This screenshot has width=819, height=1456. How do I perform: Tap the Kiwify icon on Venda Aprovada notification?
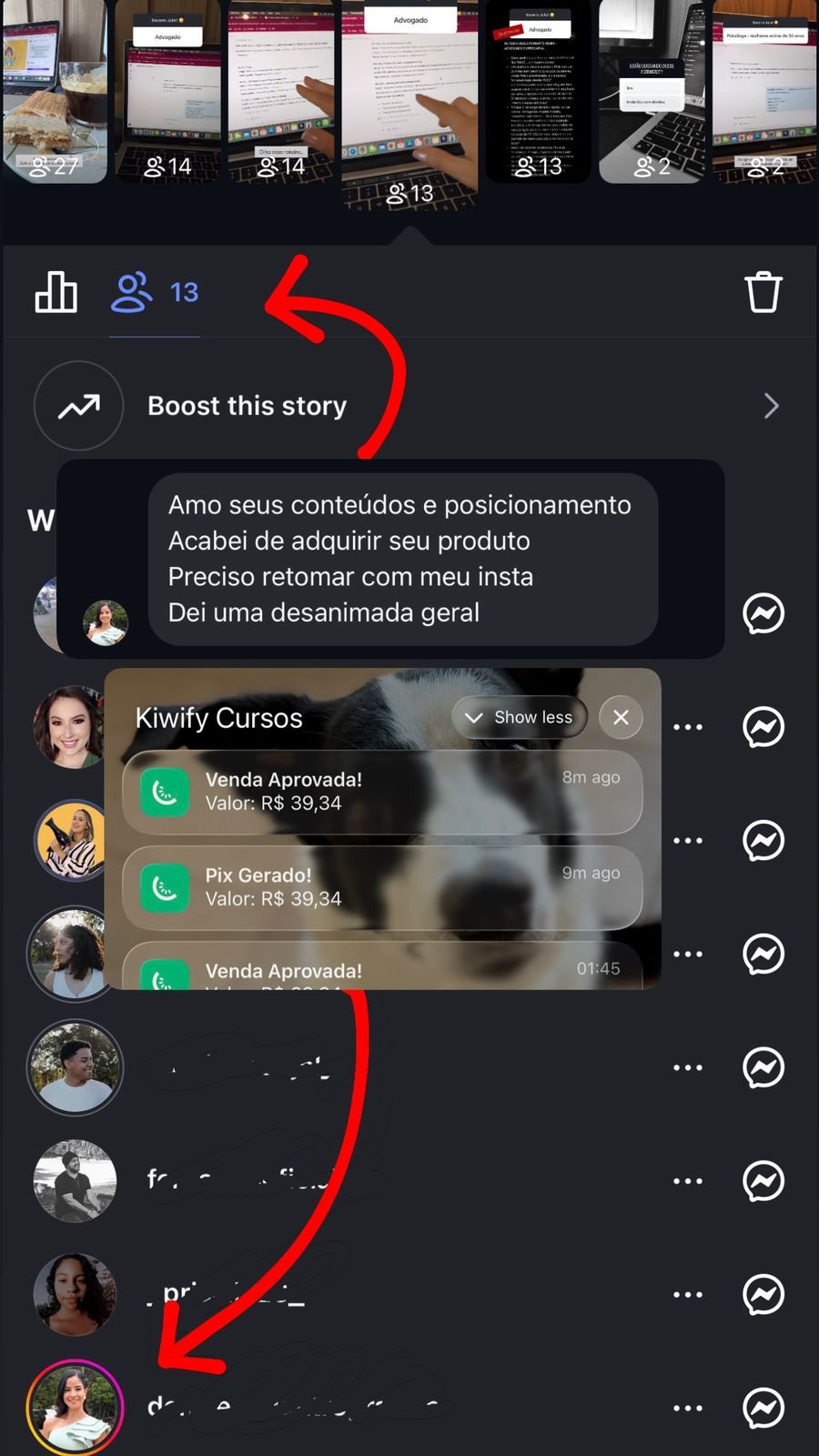(x=164, y=792)
